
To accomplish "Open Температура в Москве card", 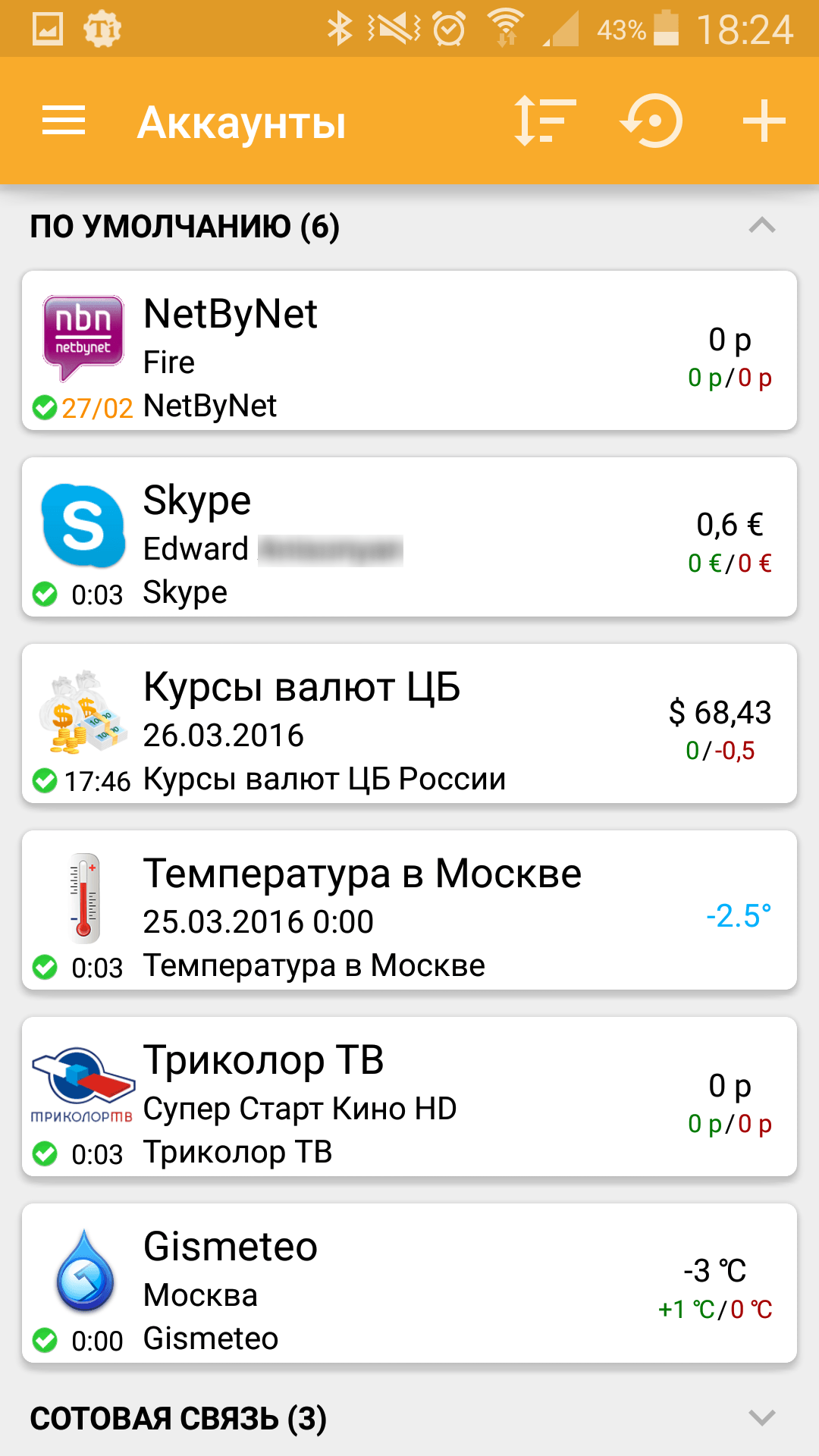I will tap(409, 910).
